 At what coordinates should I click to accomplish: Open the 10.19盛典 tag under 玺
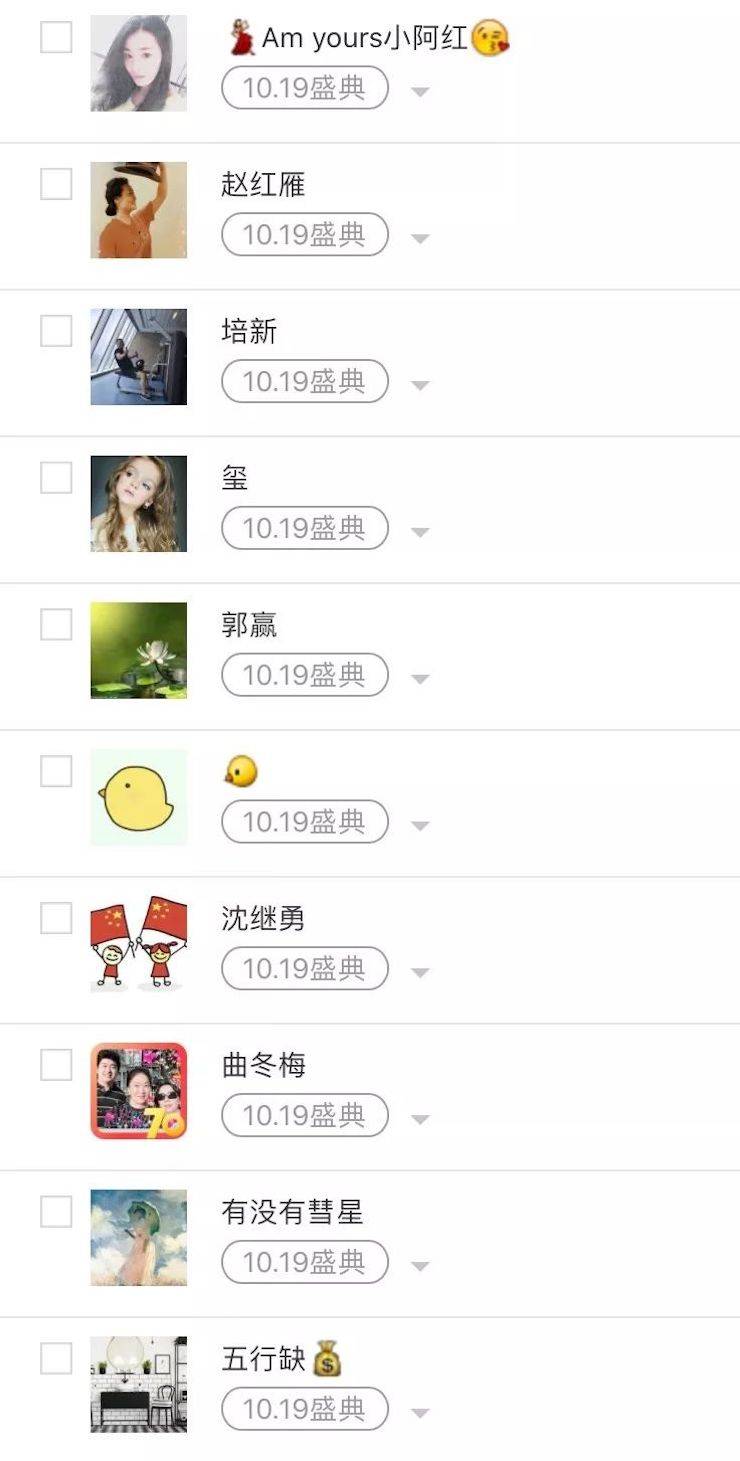(x=304, y=528)
